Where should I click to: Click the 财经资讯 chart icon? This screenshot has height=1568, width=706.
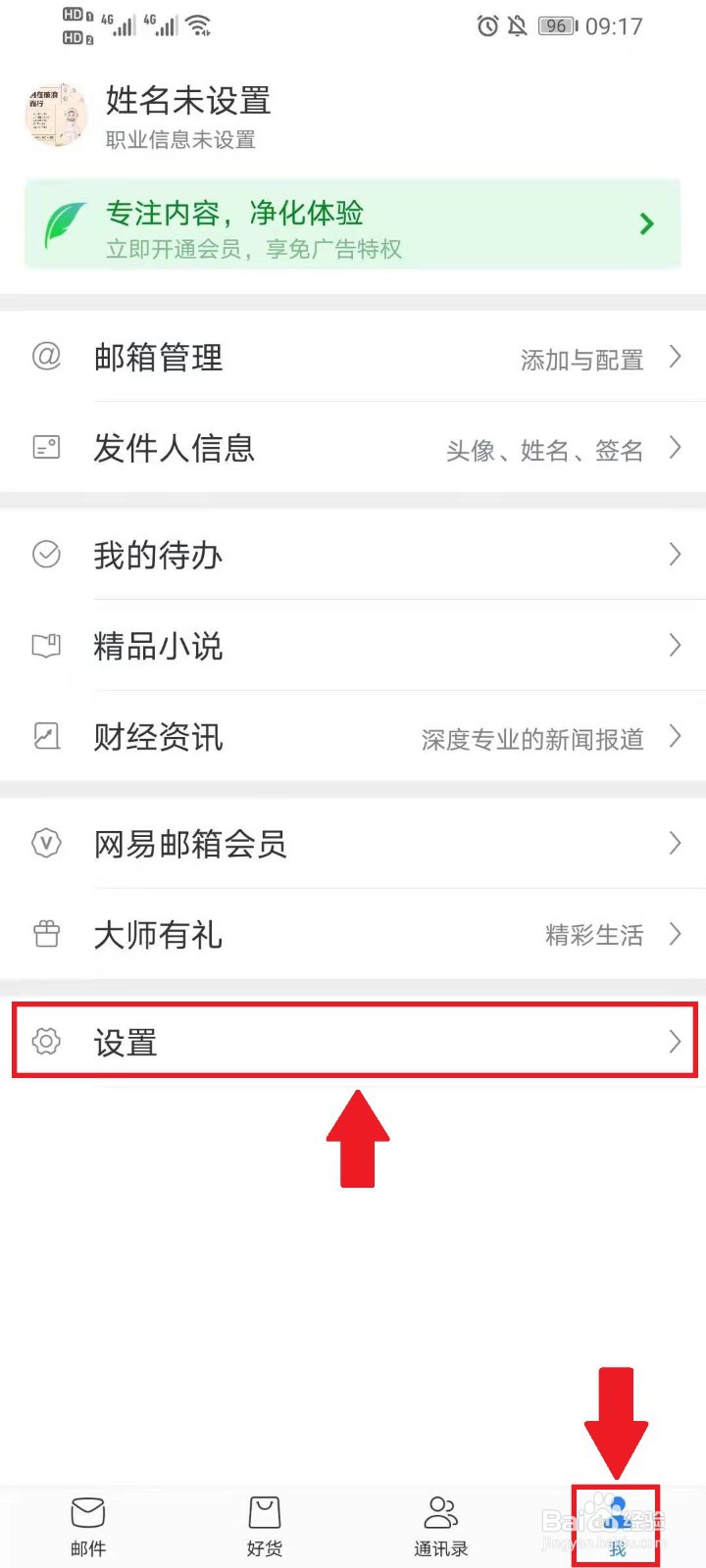point(45,737)
